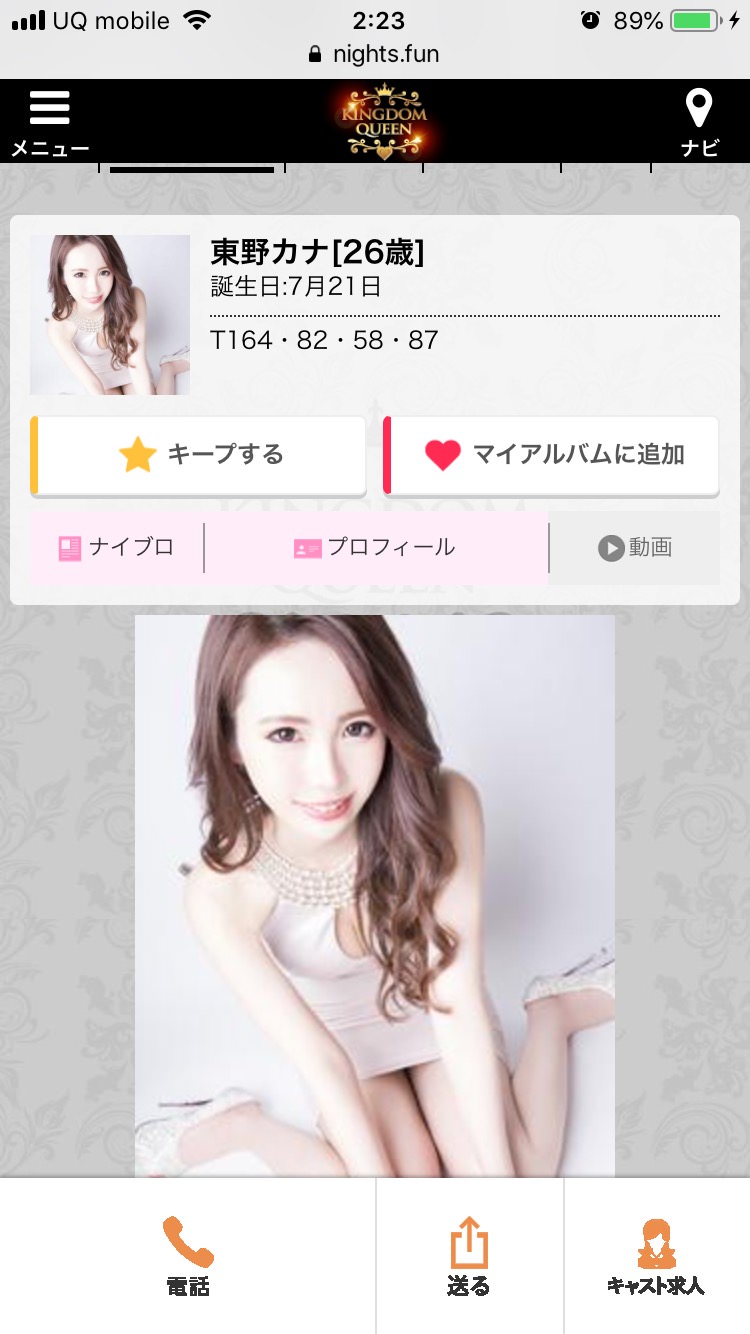Tap the nights.fun address bar
This screenshot has height=1334, width=750.
tap(375, 54)
